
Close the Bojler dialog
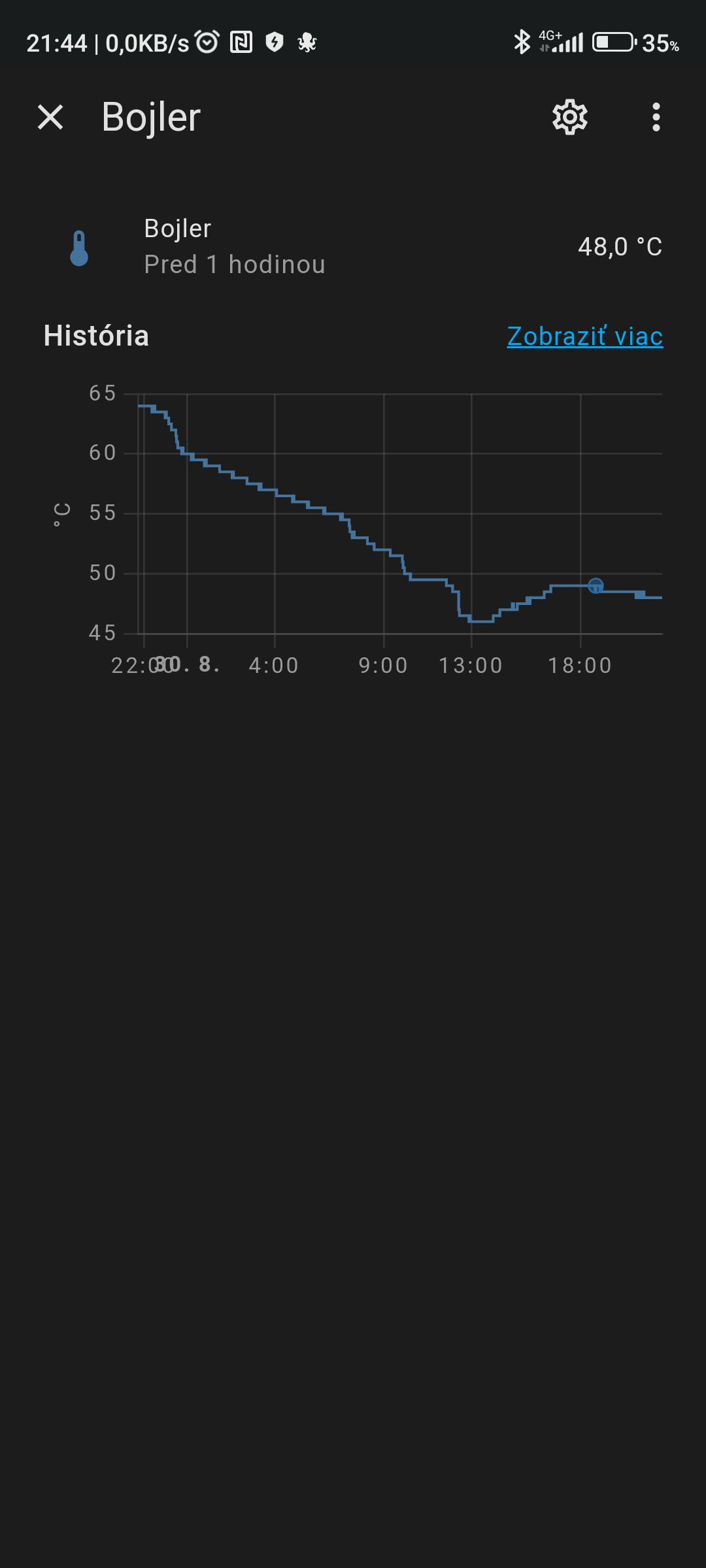[x=50, y=118]
